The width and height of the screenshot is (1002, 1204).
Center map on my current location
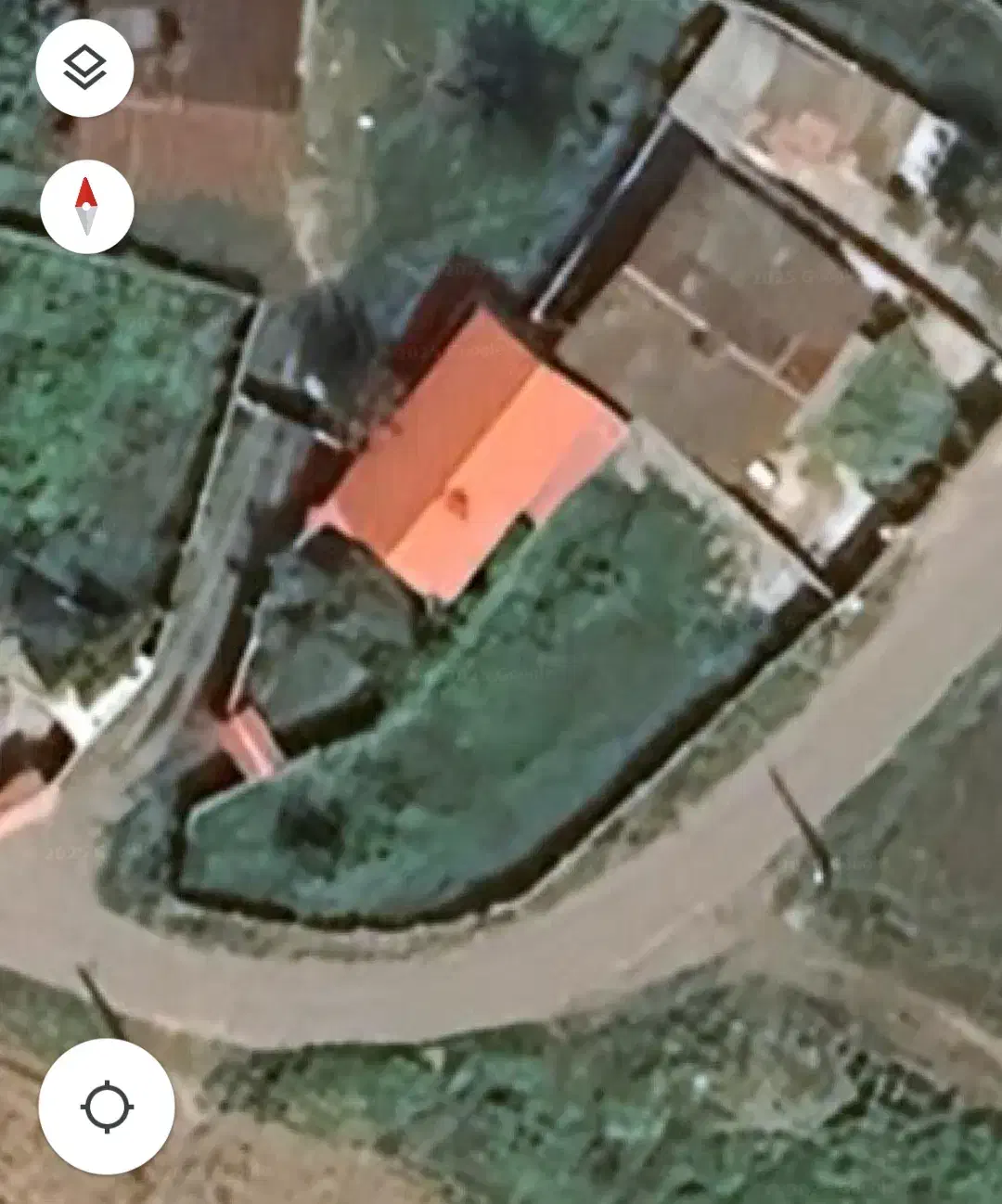pos(107,1106)
